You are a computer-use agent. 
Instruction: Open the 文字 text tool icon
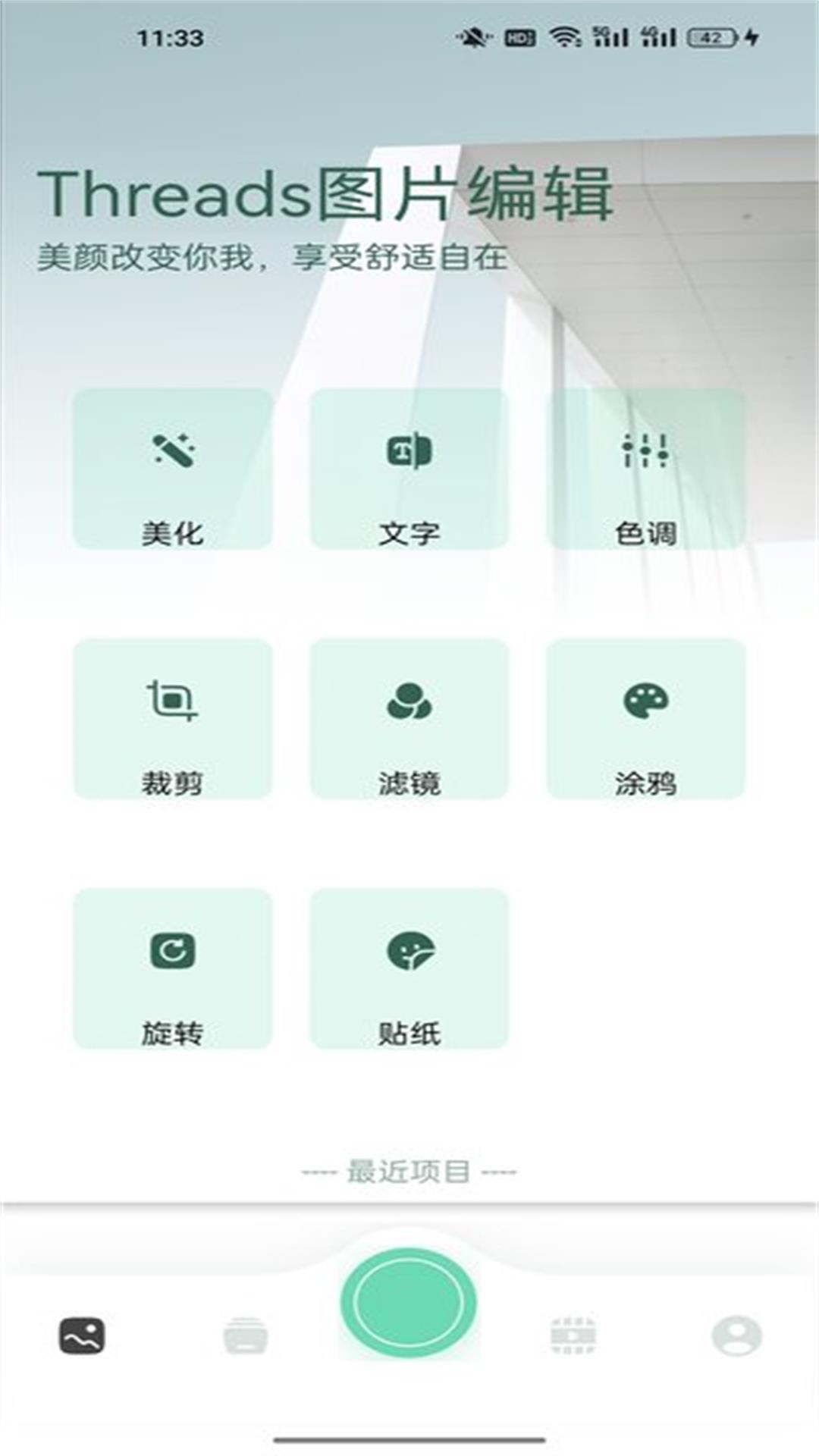pos(409,450)
